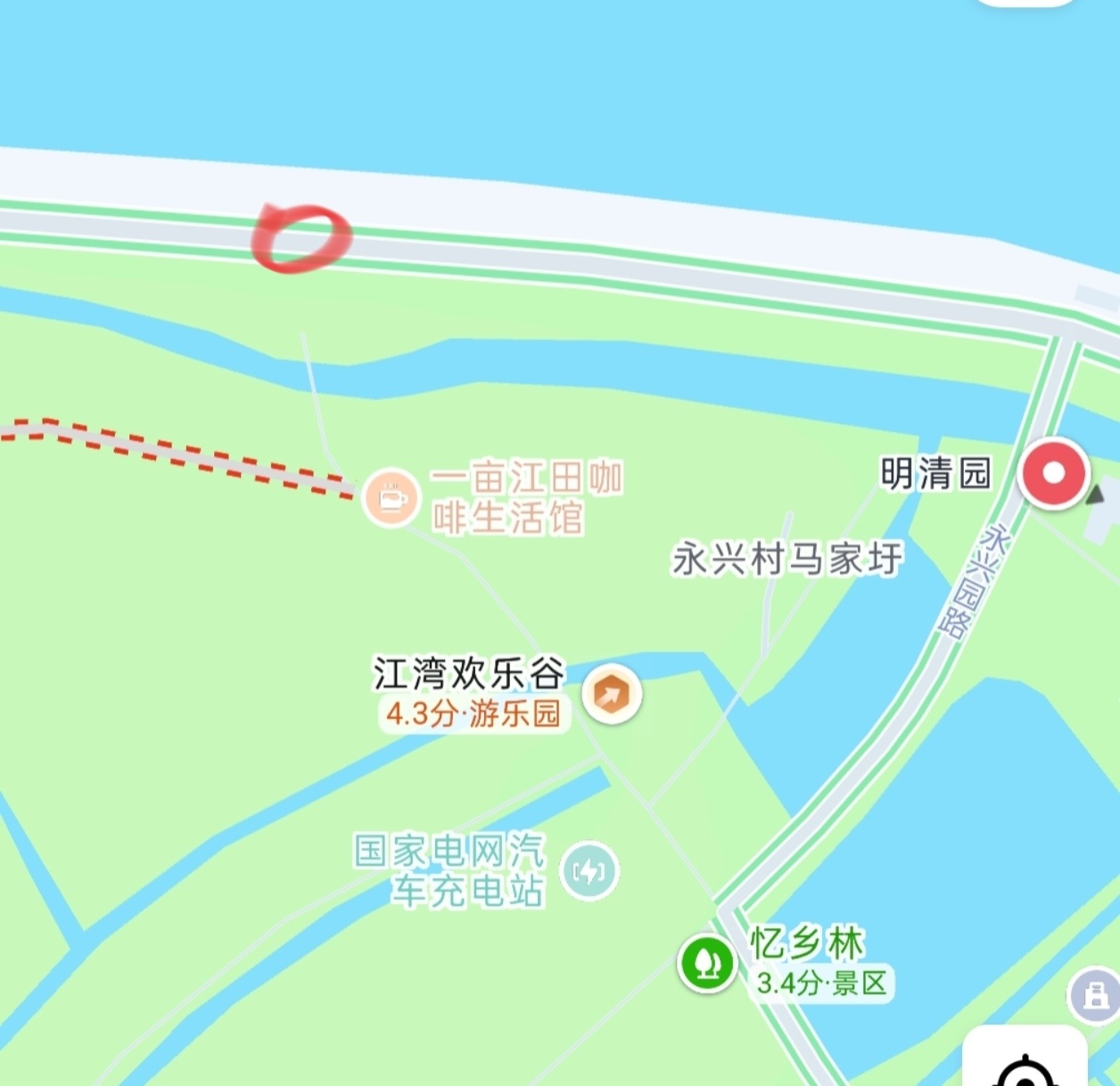Recenter map with the locate-me button
This screenshot has height=1086, width=1120.
click(1025, 1067)
